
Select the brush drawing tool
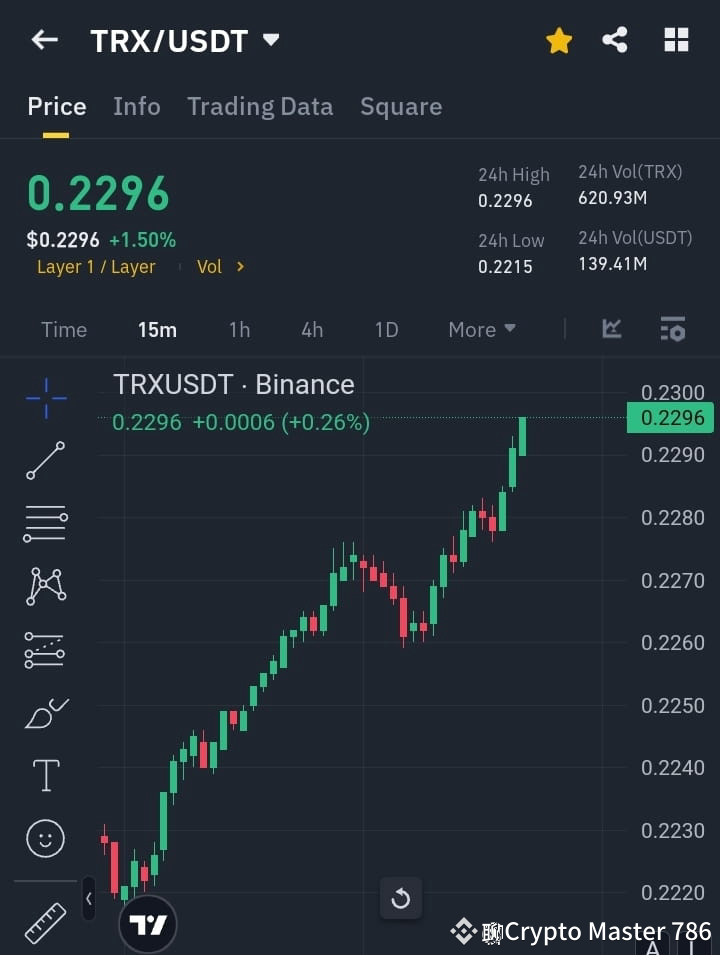coord(45,713)
